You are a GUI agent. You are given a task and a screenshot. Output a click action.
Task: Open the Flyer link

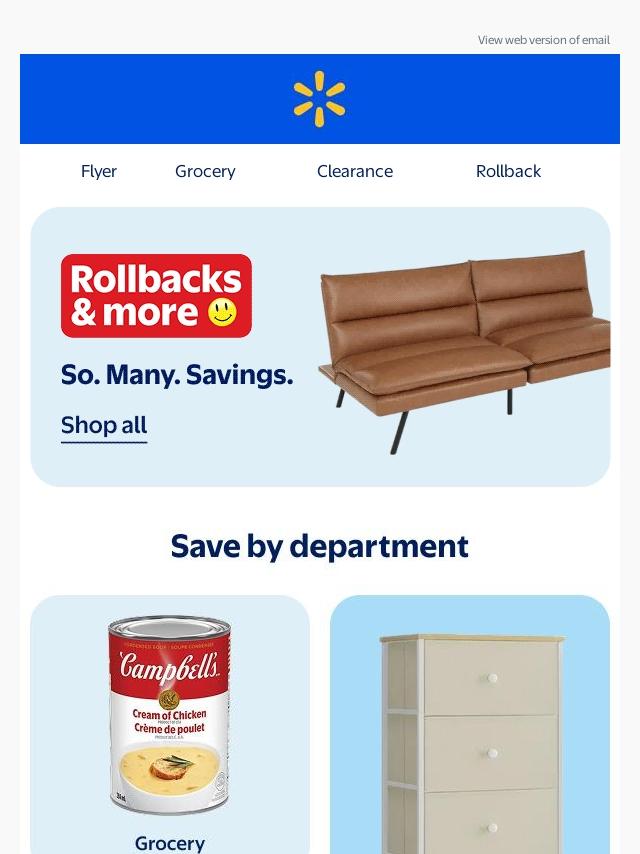pyautogui.click(x=99, y=171)
